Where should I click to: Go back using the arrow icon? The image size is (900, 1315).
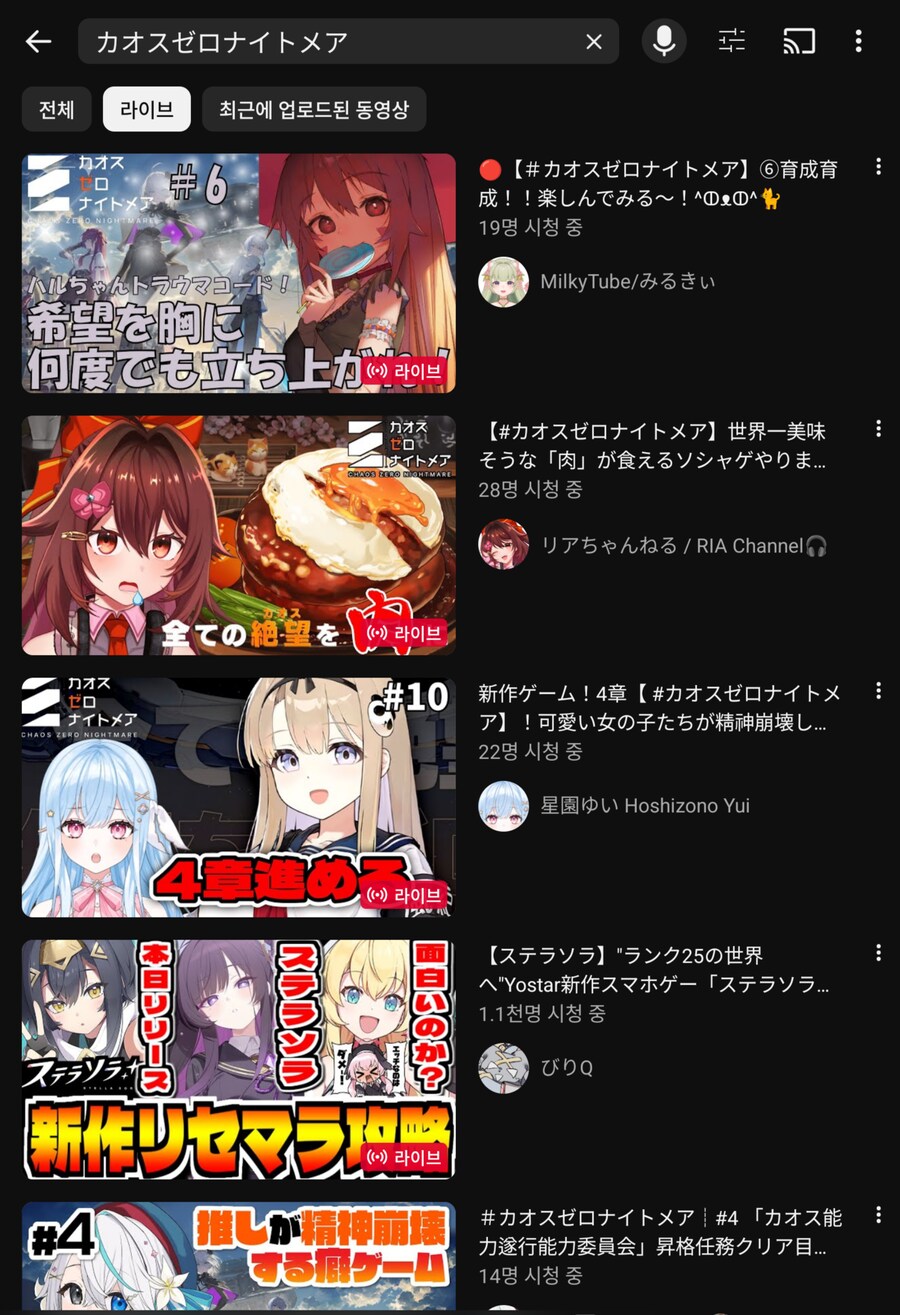(38, 42)
